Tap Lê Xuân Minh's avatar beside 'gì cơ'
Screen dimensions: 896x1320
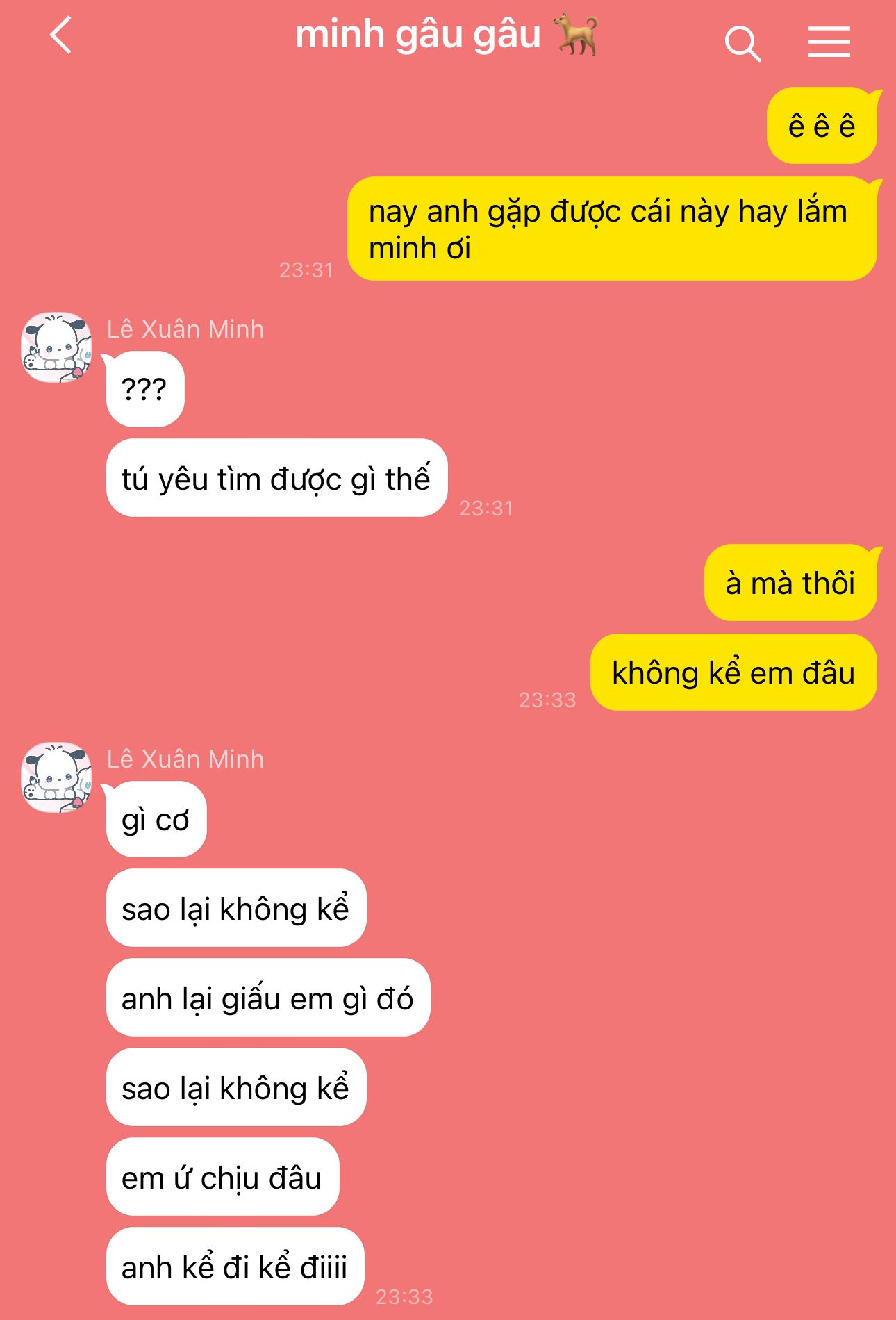tap(57, 777)
